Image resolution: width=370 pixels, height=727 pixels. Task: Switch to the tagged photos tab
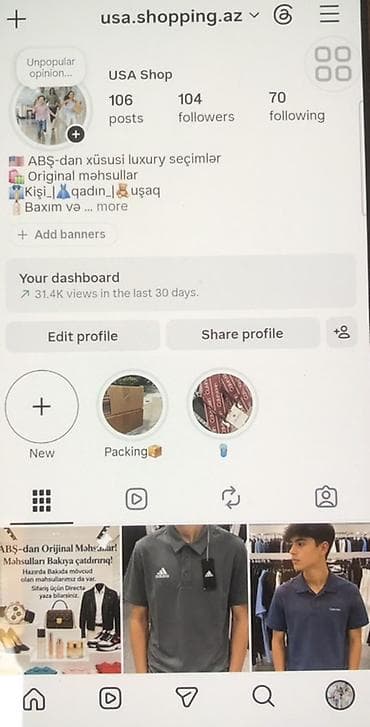click(x=326, y=497)
